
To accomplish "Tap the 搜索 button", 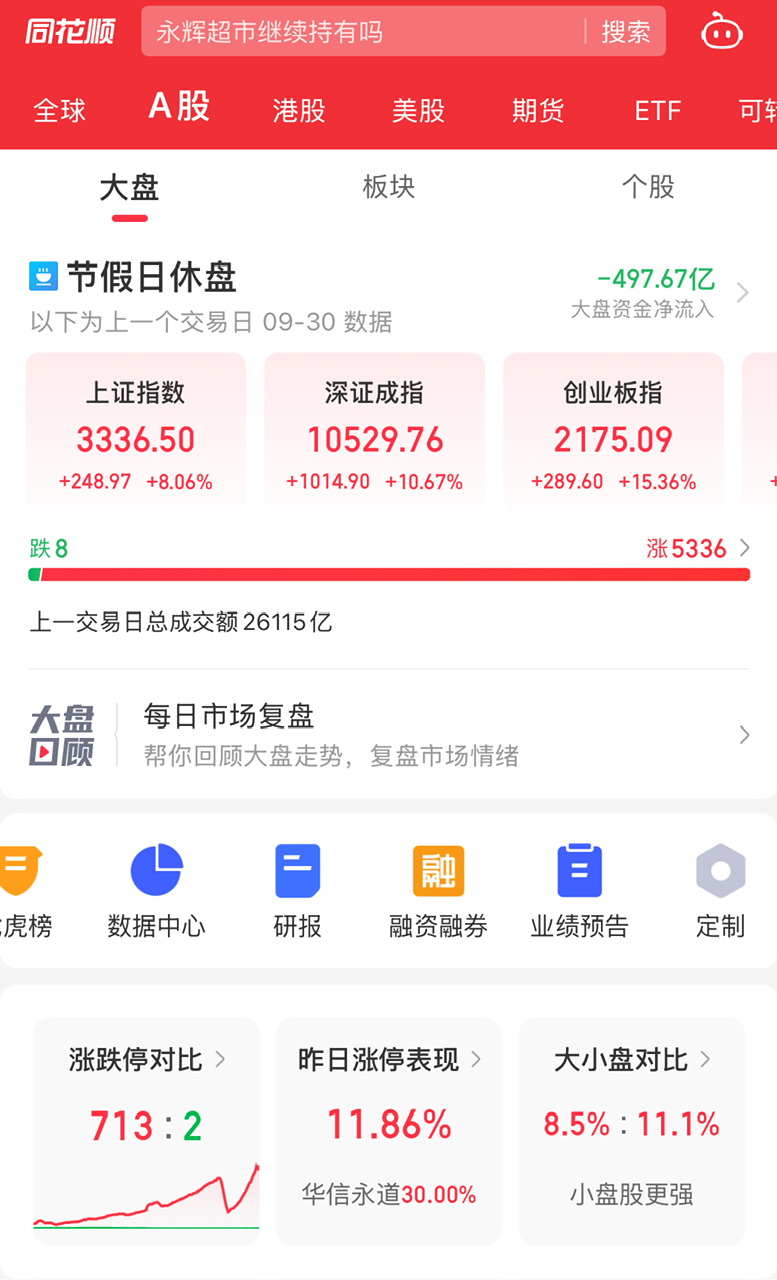I will [x=626, y=32].
